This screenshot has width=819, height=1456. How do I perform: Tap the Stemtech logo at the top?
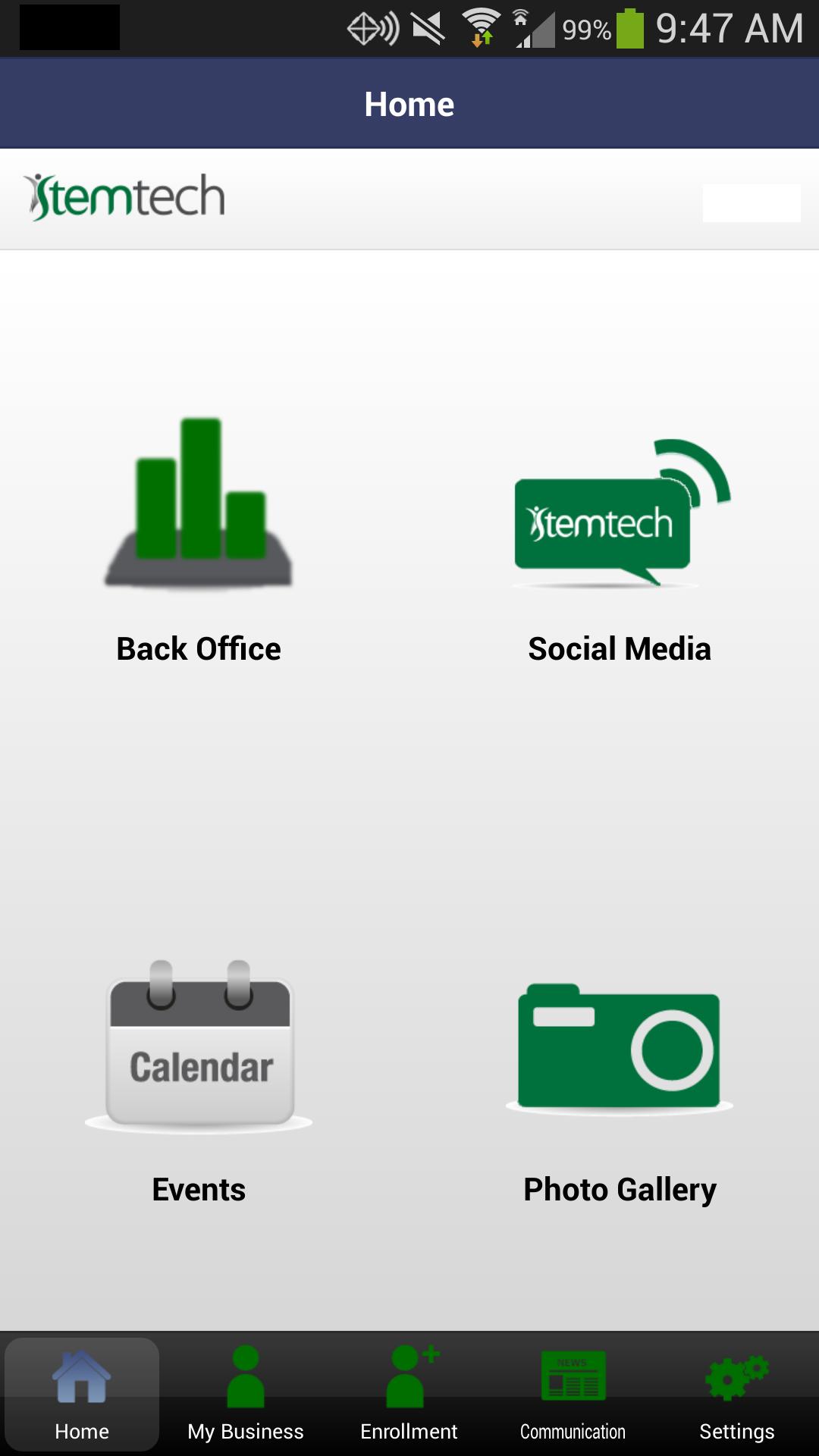[x=124, y=196]
